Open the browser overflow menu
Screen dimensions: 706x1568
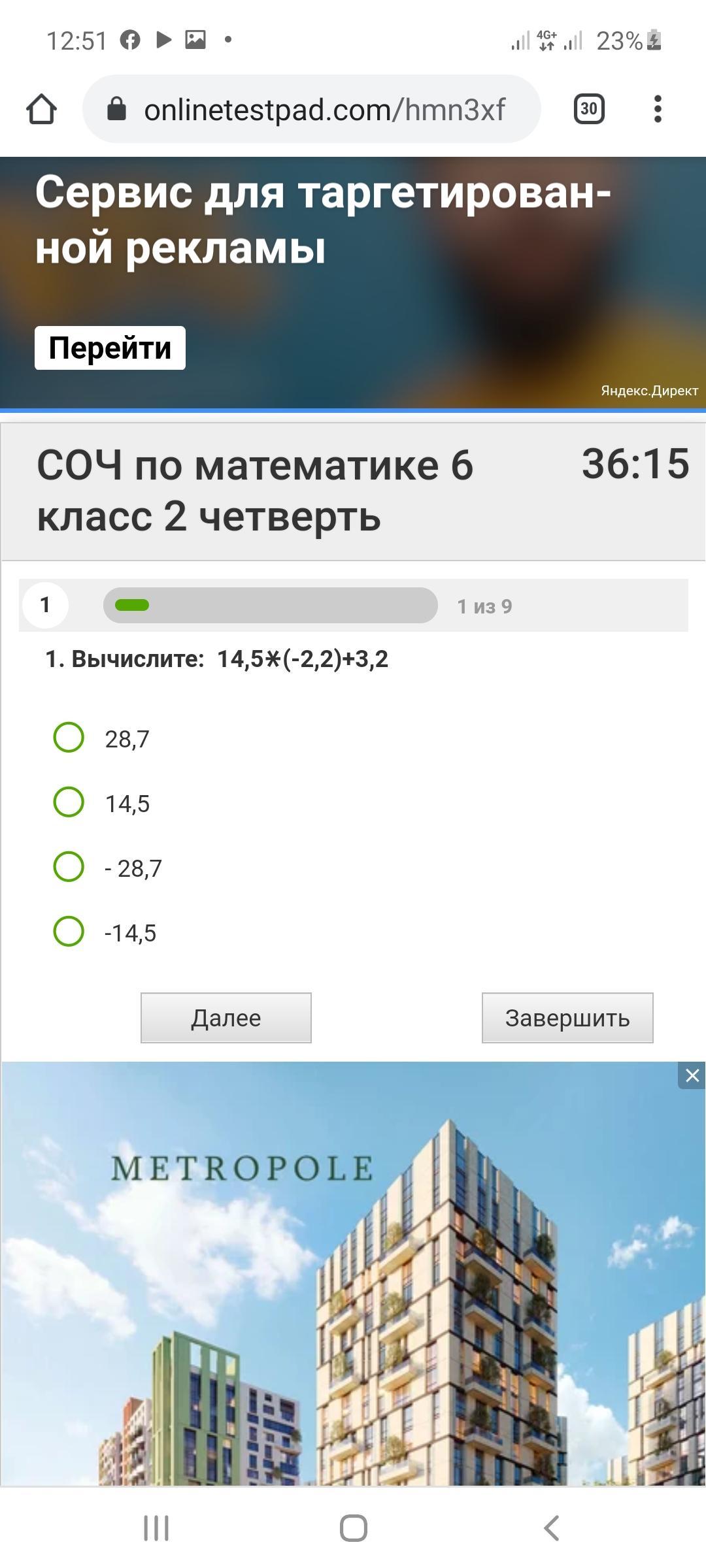[658, 109]
